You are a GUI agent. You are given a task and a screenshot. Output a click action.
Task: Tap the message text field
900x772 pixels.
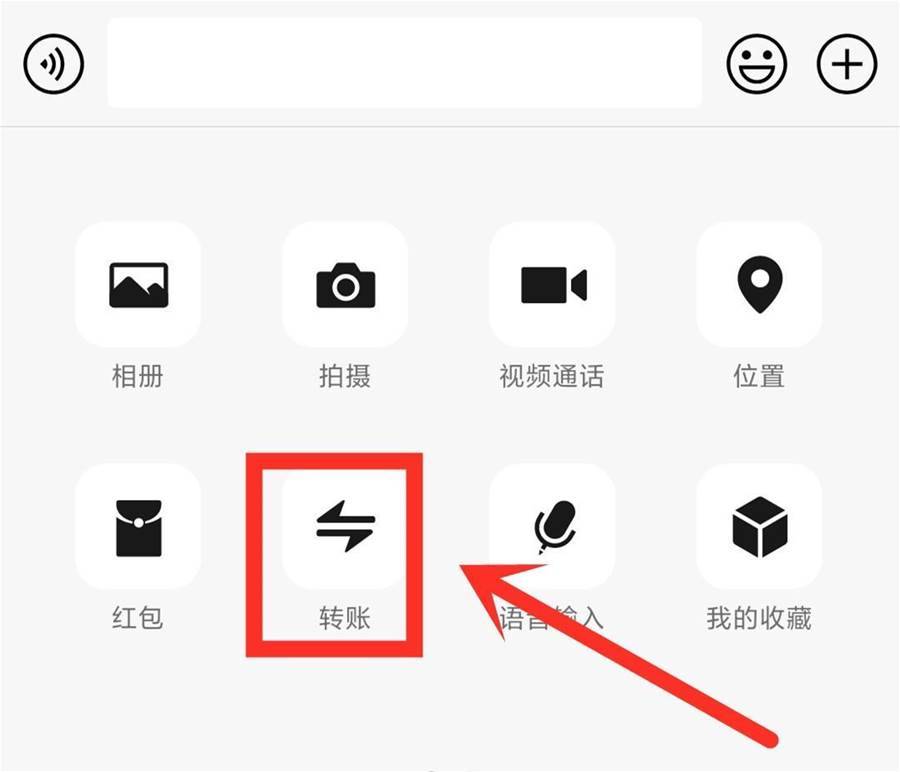[x=404, y=63]
